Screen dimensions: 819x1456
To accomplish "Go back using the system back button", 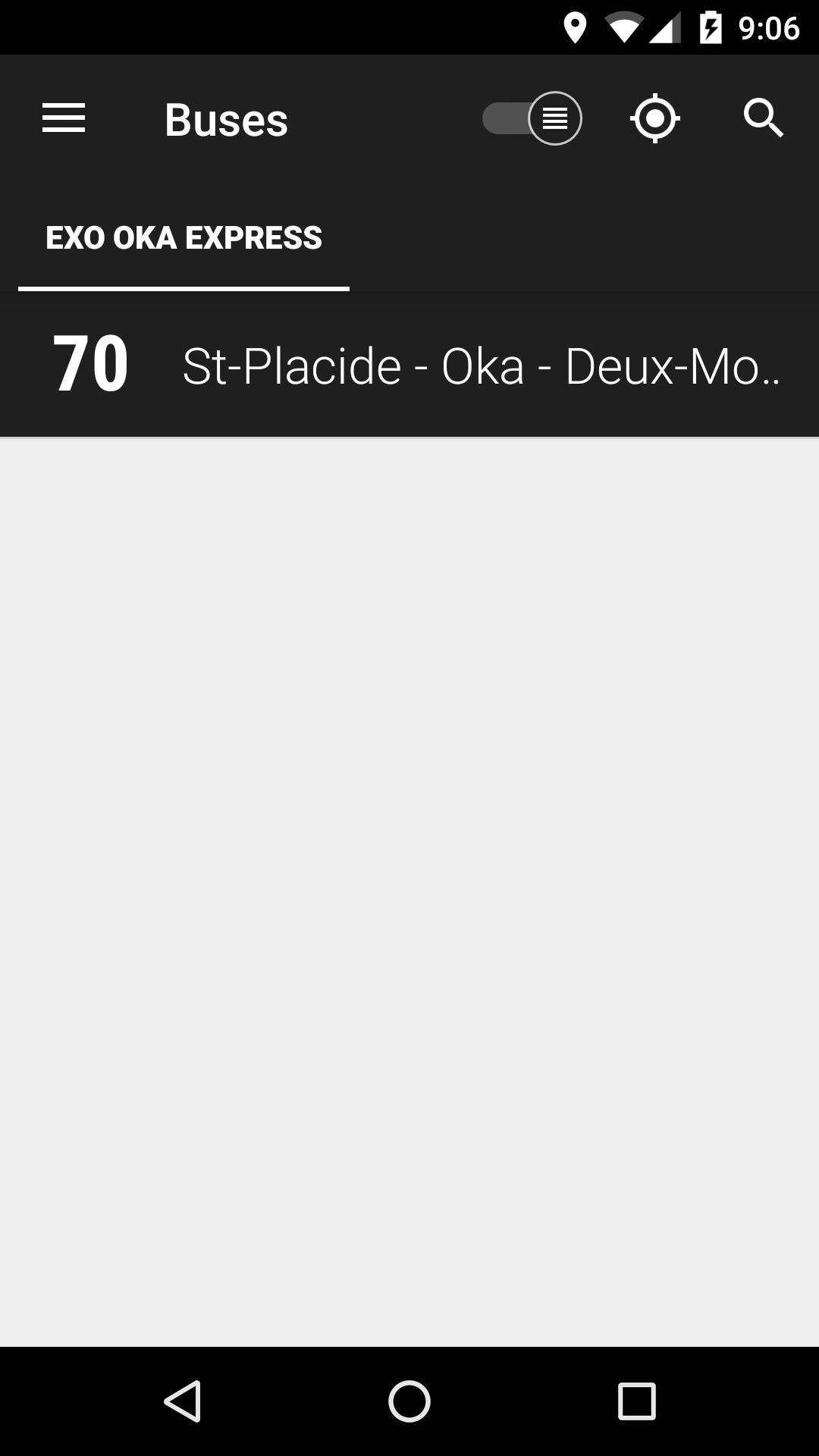I will (183, 1401).
